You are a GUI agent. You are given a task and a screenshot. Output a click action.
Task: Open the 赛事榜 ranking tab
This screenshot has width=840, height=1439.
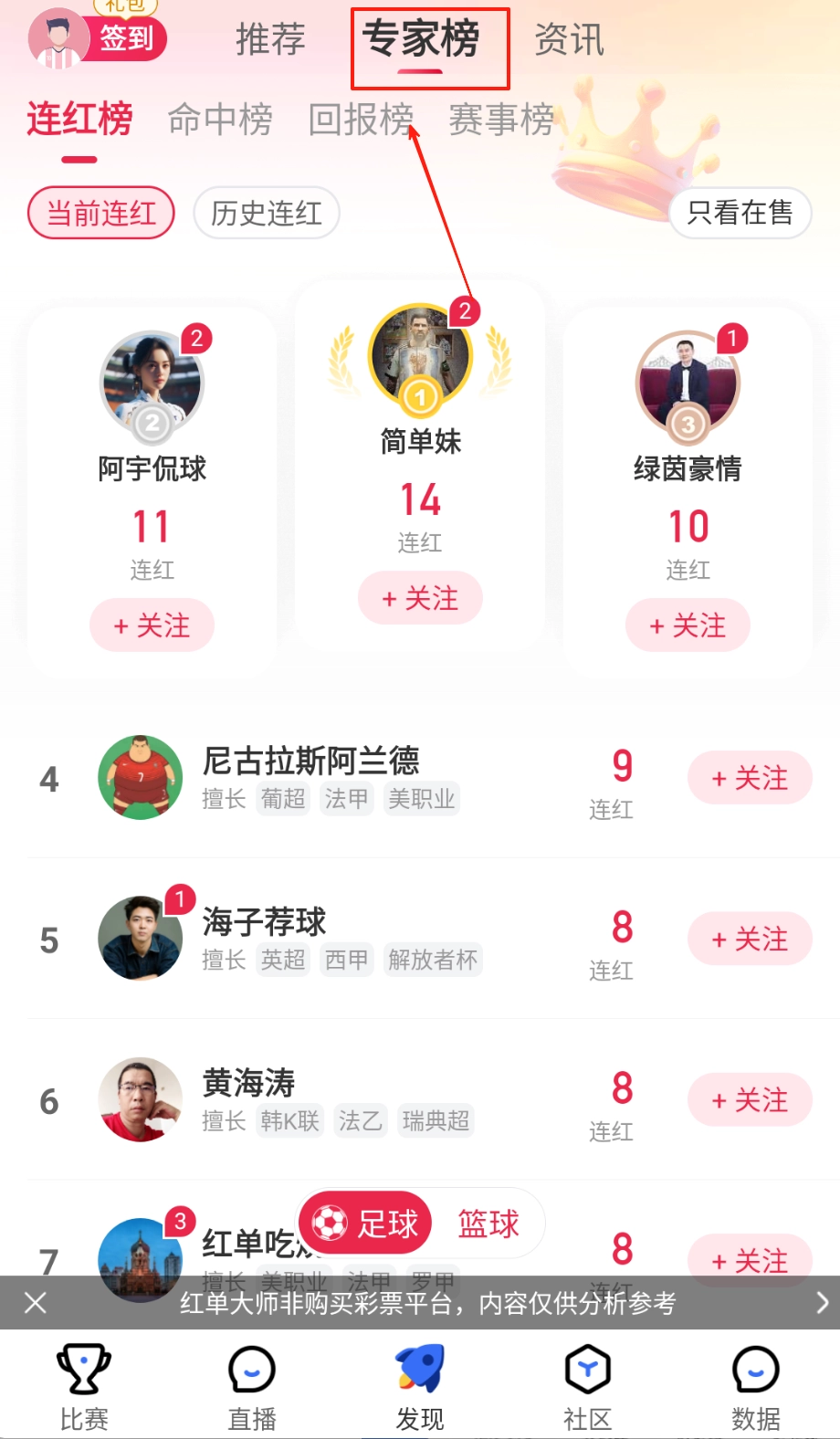click(x=501, y=120)
